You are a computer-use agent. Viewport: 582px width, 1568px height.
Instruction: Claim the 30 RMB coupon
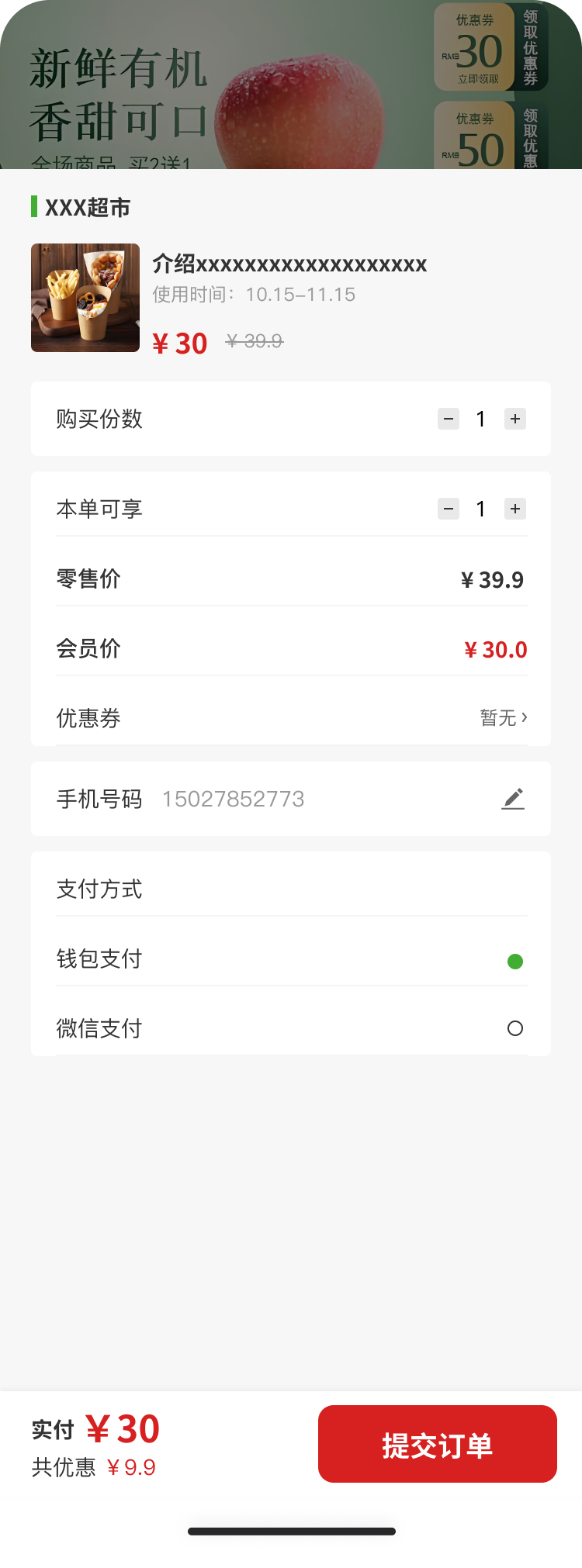[x=531, y=48]
